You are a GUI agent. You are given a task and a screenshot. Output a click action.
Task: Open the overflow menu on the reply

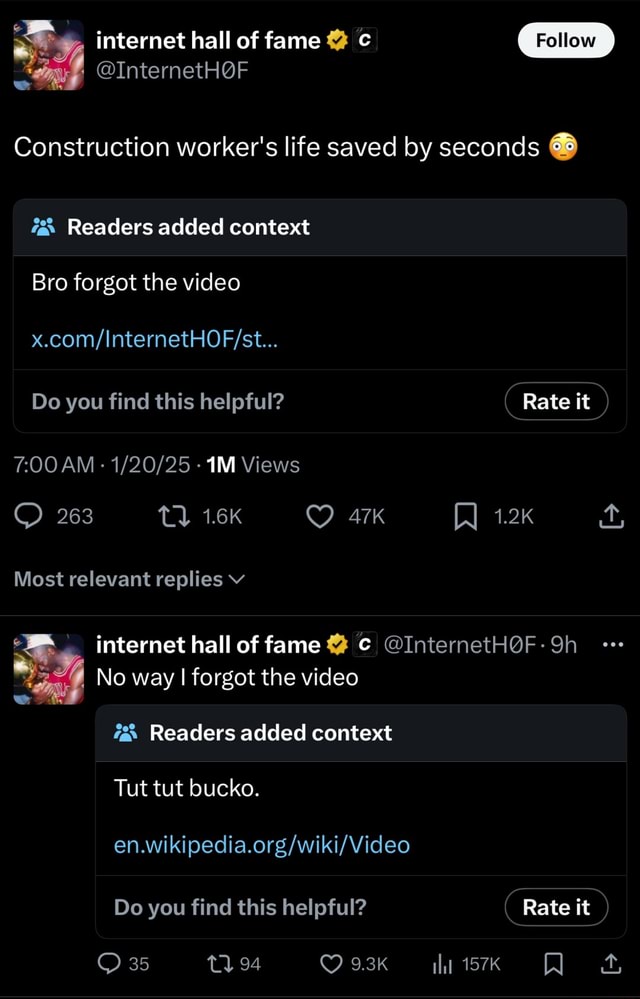[614, 645]
